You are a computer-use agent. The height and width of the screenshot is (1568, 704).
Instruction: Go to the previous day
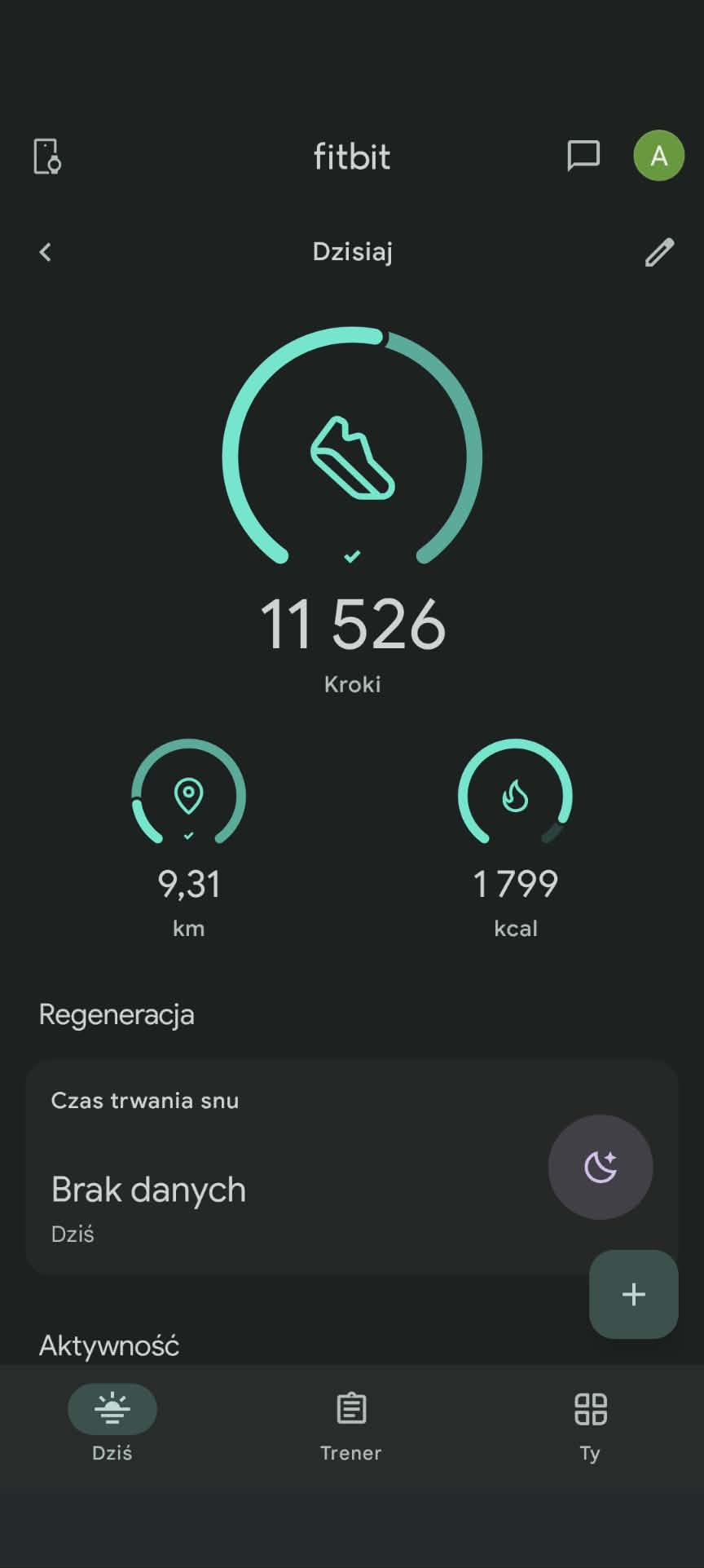[x=46, y=252]
